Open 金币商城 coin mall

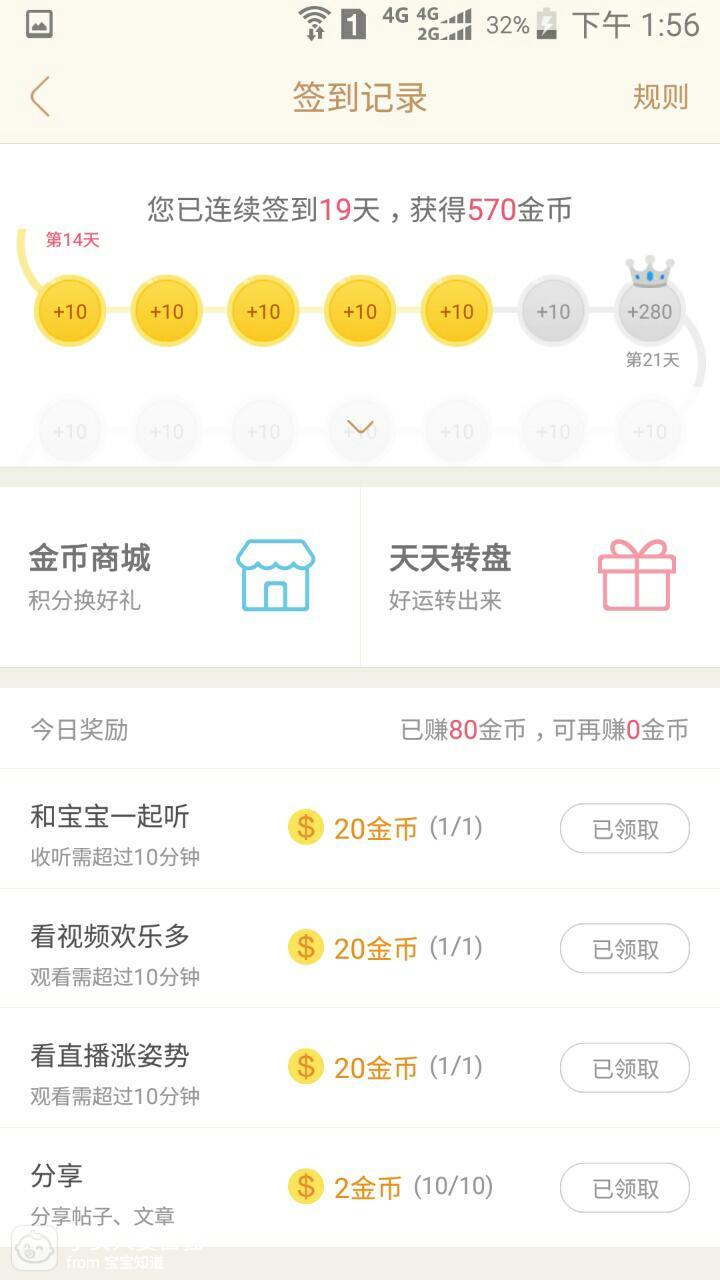(180, 576)
